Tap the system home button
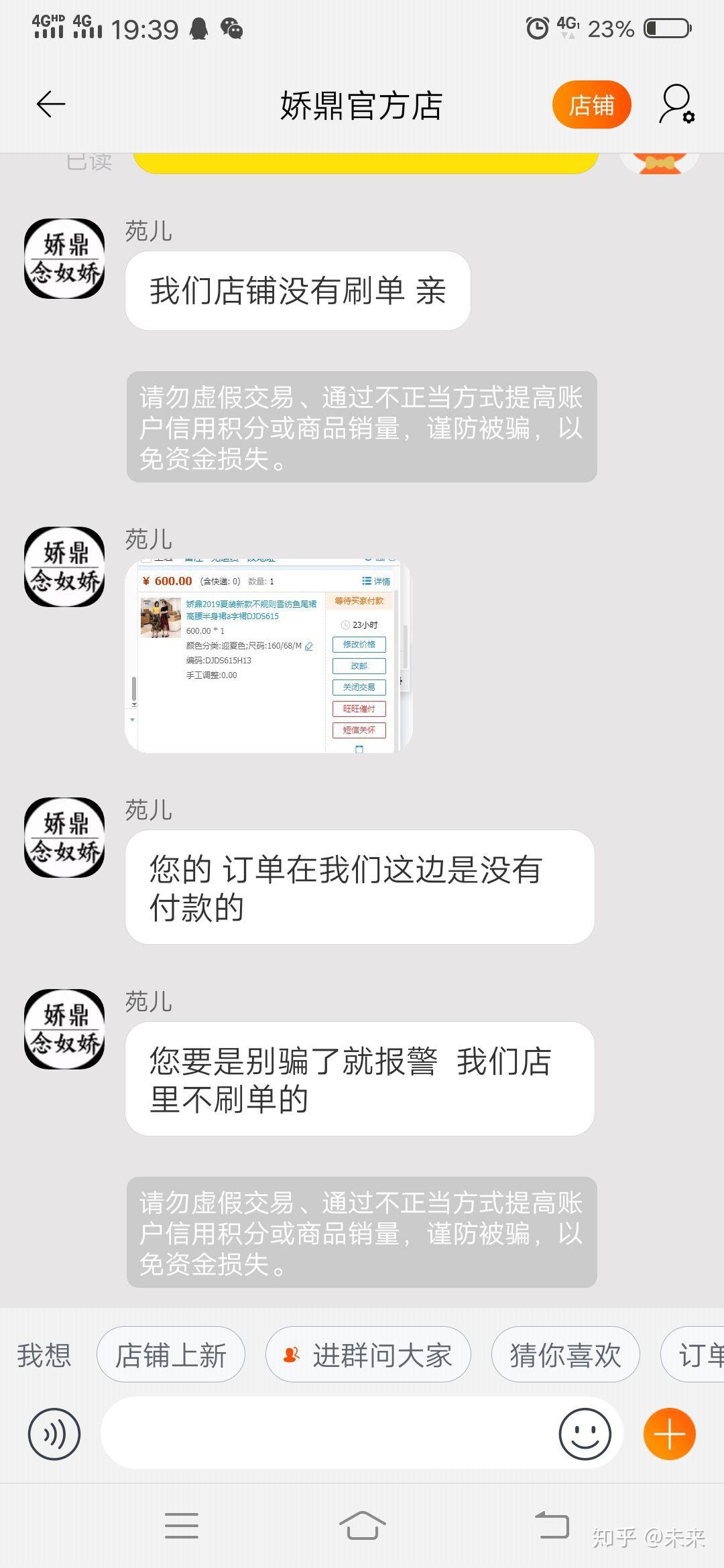 pyautogui.click(x=362, y=1526)
